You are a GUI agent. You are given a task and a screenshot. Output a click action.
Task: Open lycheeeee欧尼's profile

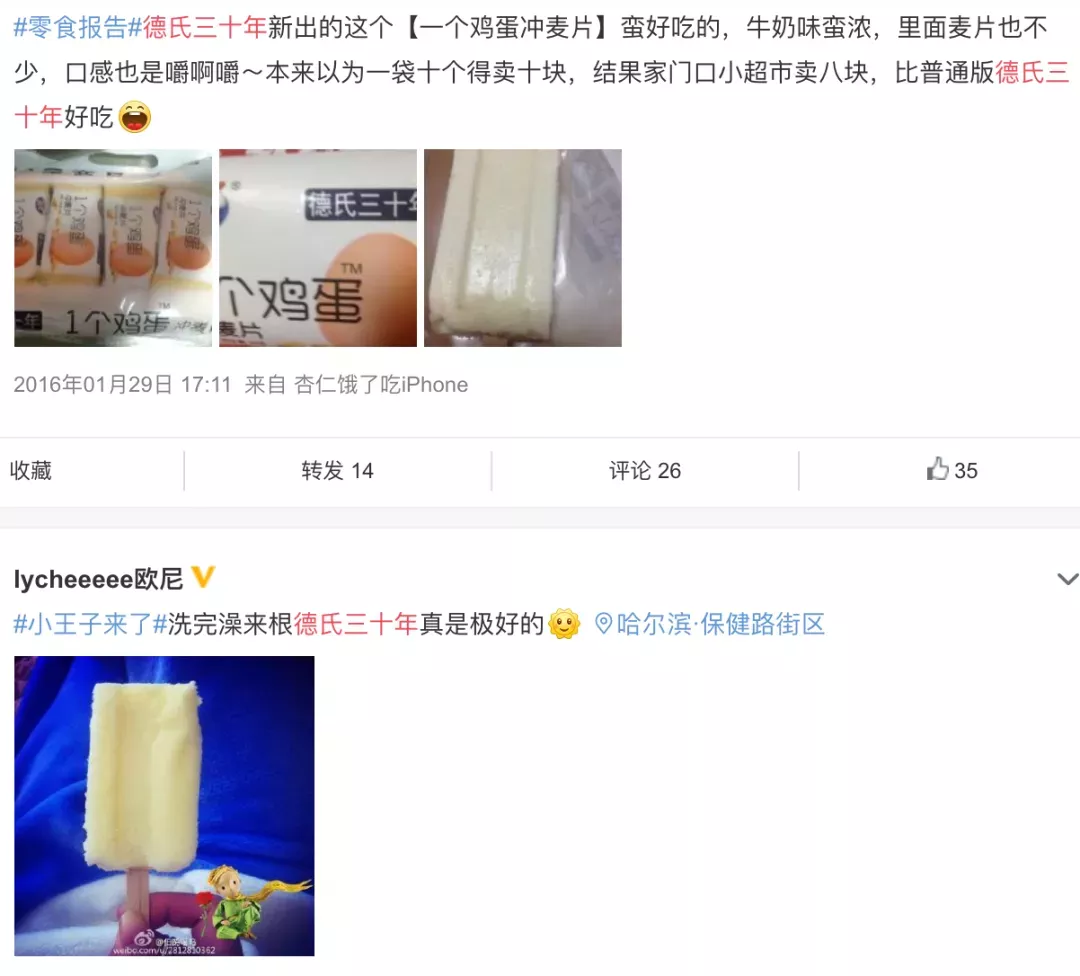pos(98,579)
